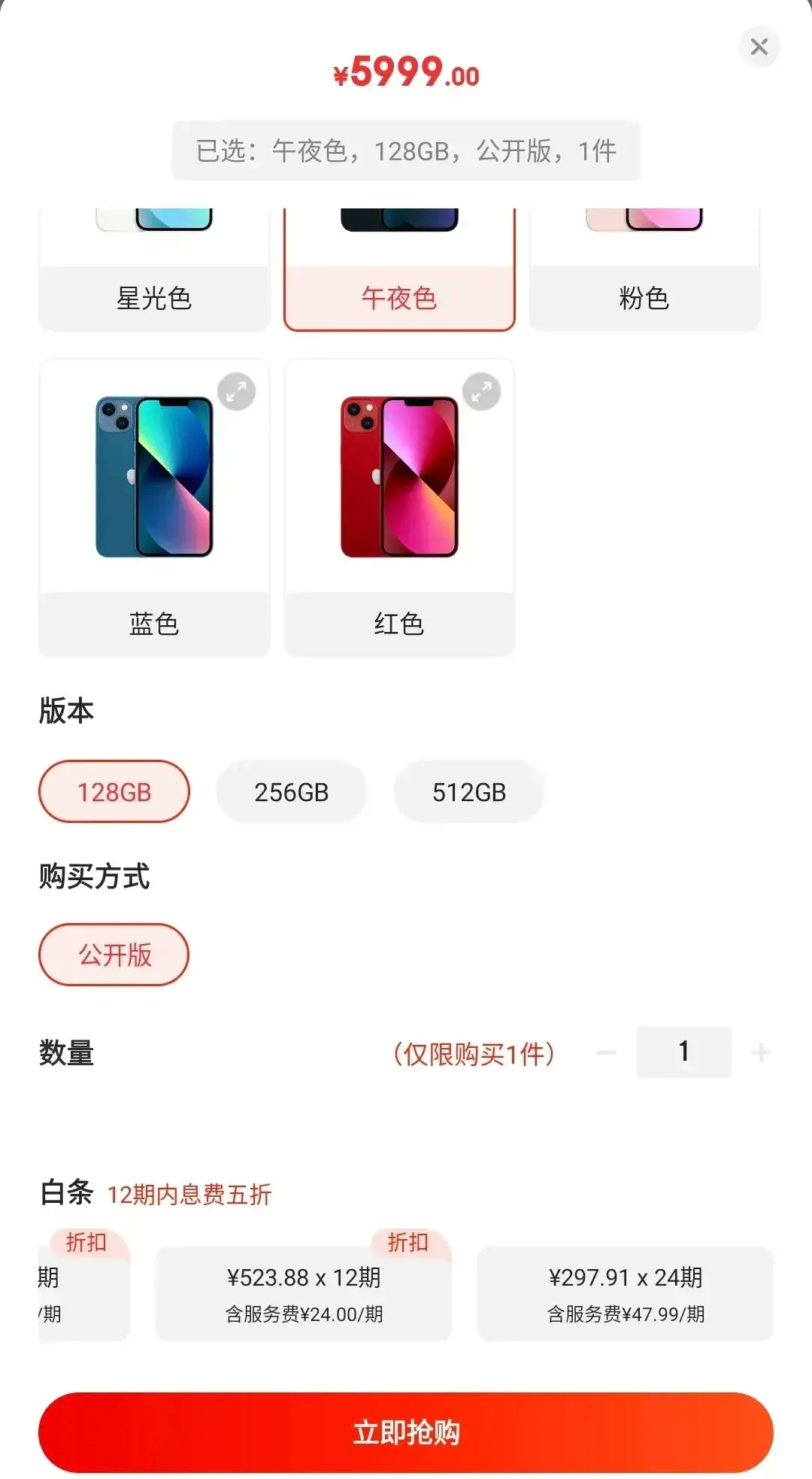Close the product options sheet
The image size is (812, 1479).
pyautogui.click(x=759, y=47)
